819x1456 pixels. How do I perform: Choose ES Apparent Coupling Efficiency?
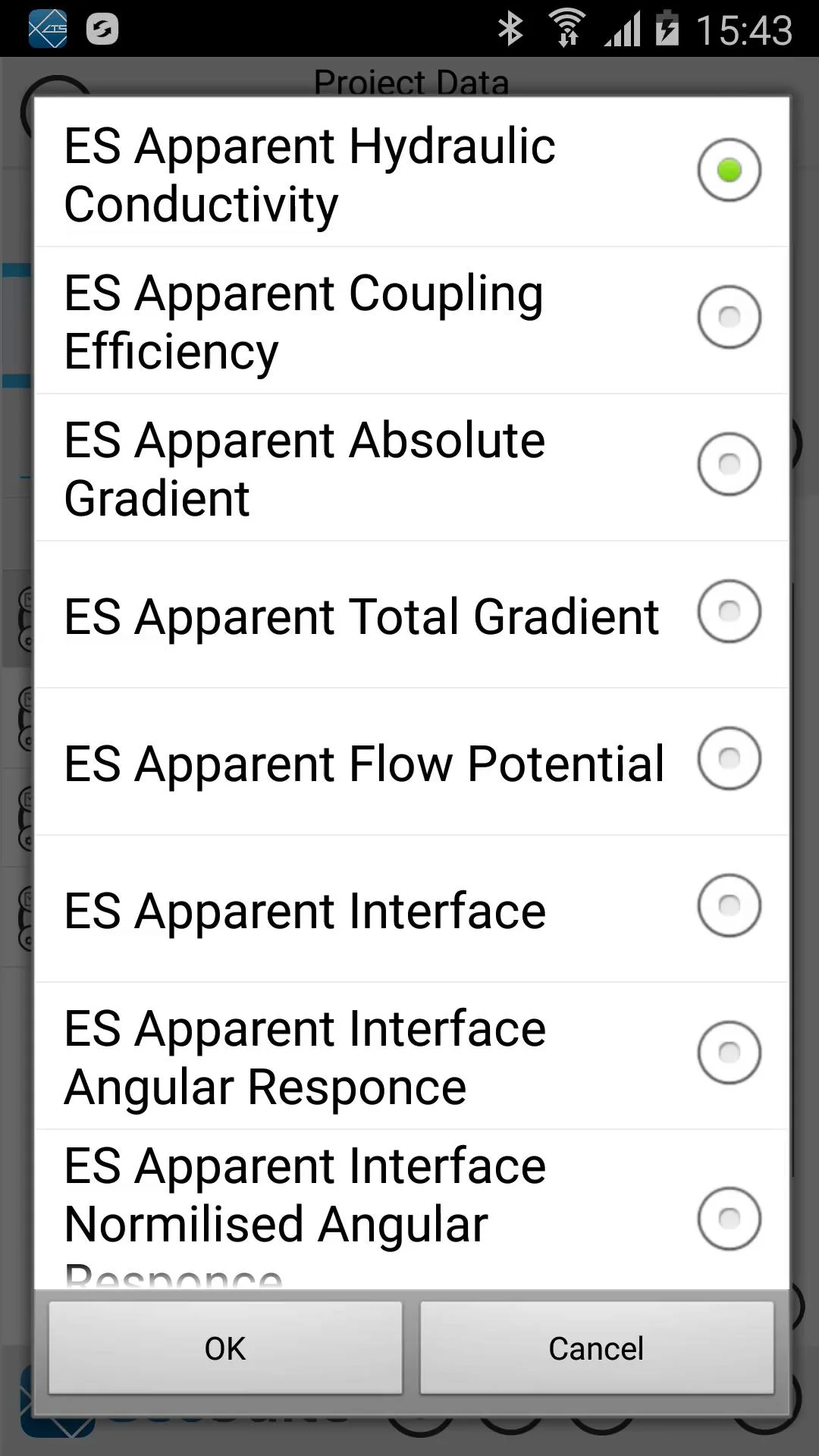tap(412, 321)
